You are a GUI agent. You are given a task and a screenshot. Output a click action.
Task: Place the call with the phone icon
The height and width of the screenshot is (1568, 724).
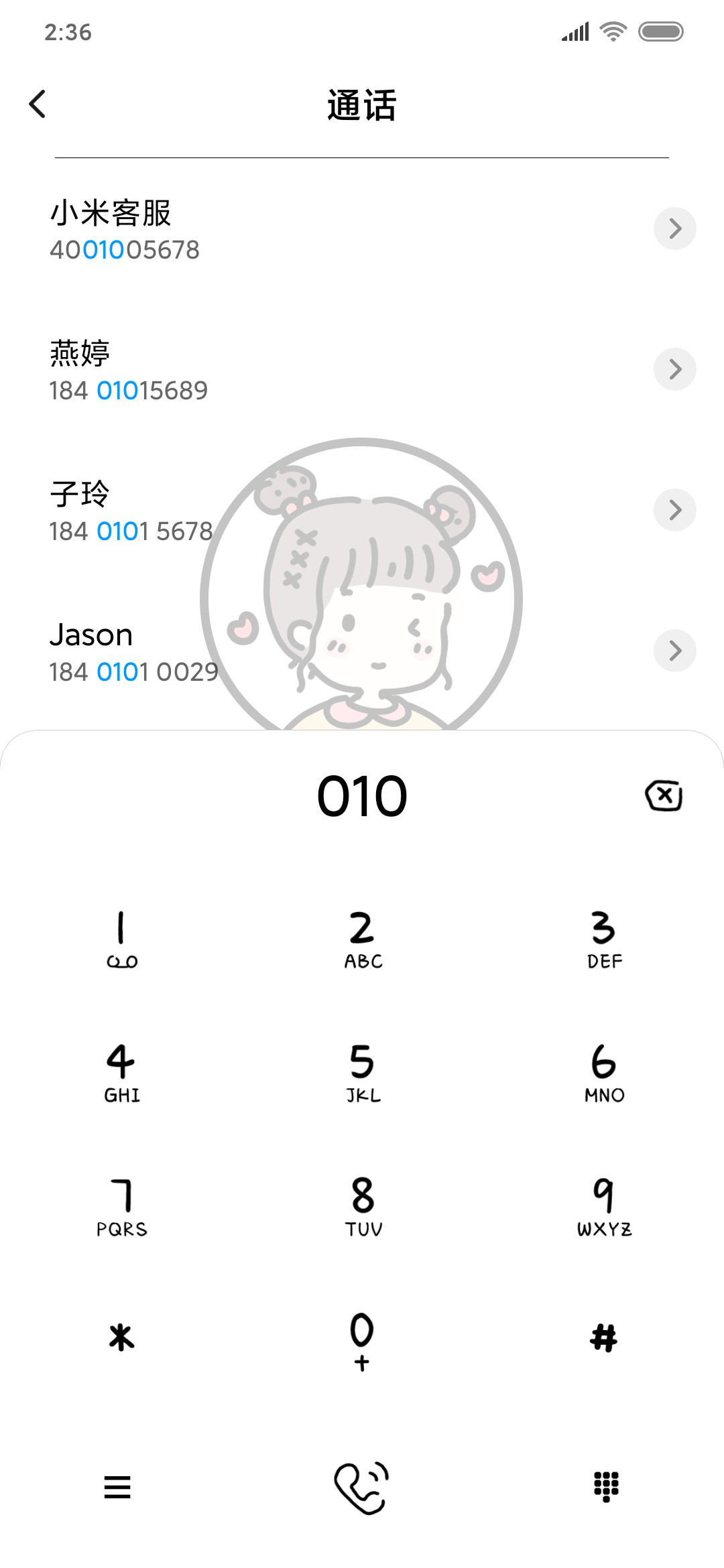362,1488
